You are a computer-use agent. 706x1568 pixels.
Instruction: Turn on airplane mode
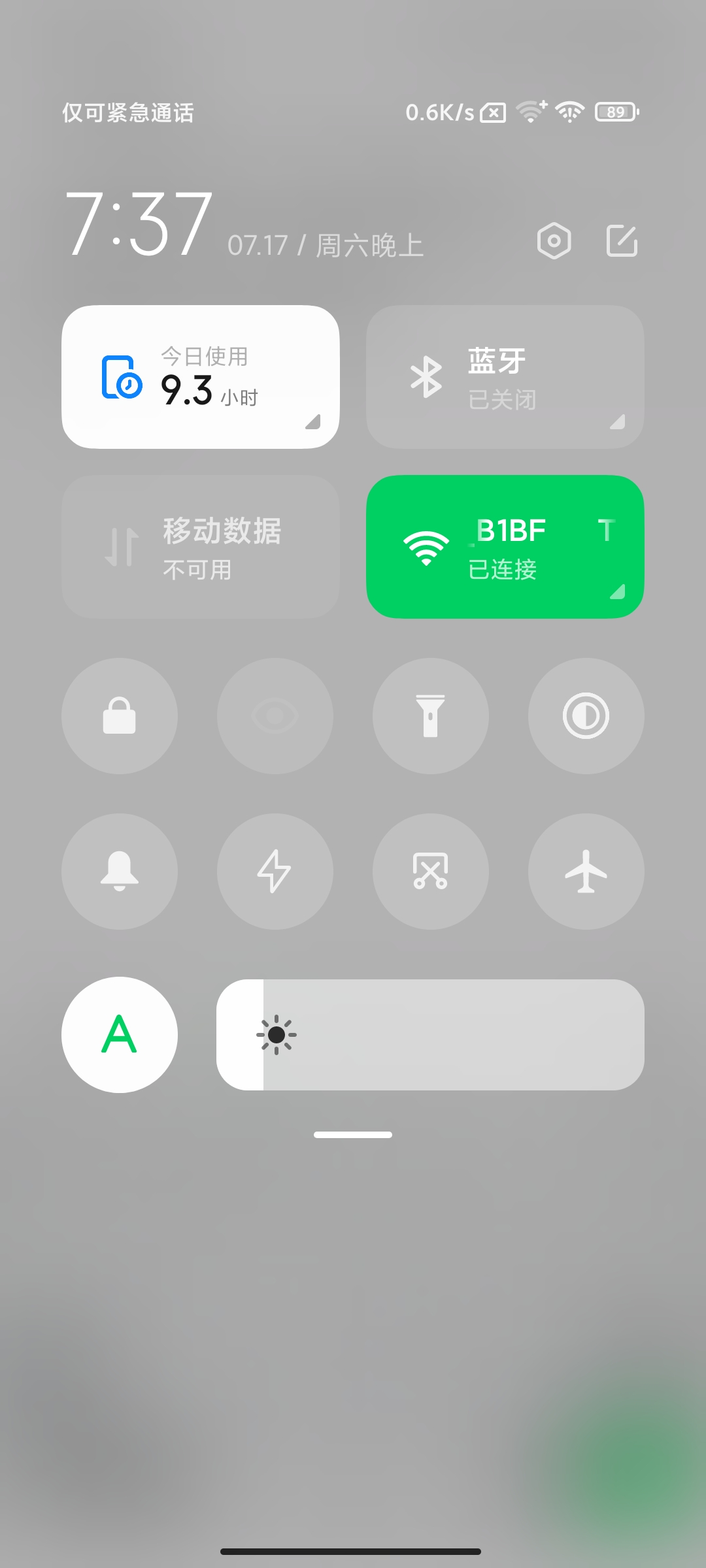pyautogui.click(x=586, y=872)
